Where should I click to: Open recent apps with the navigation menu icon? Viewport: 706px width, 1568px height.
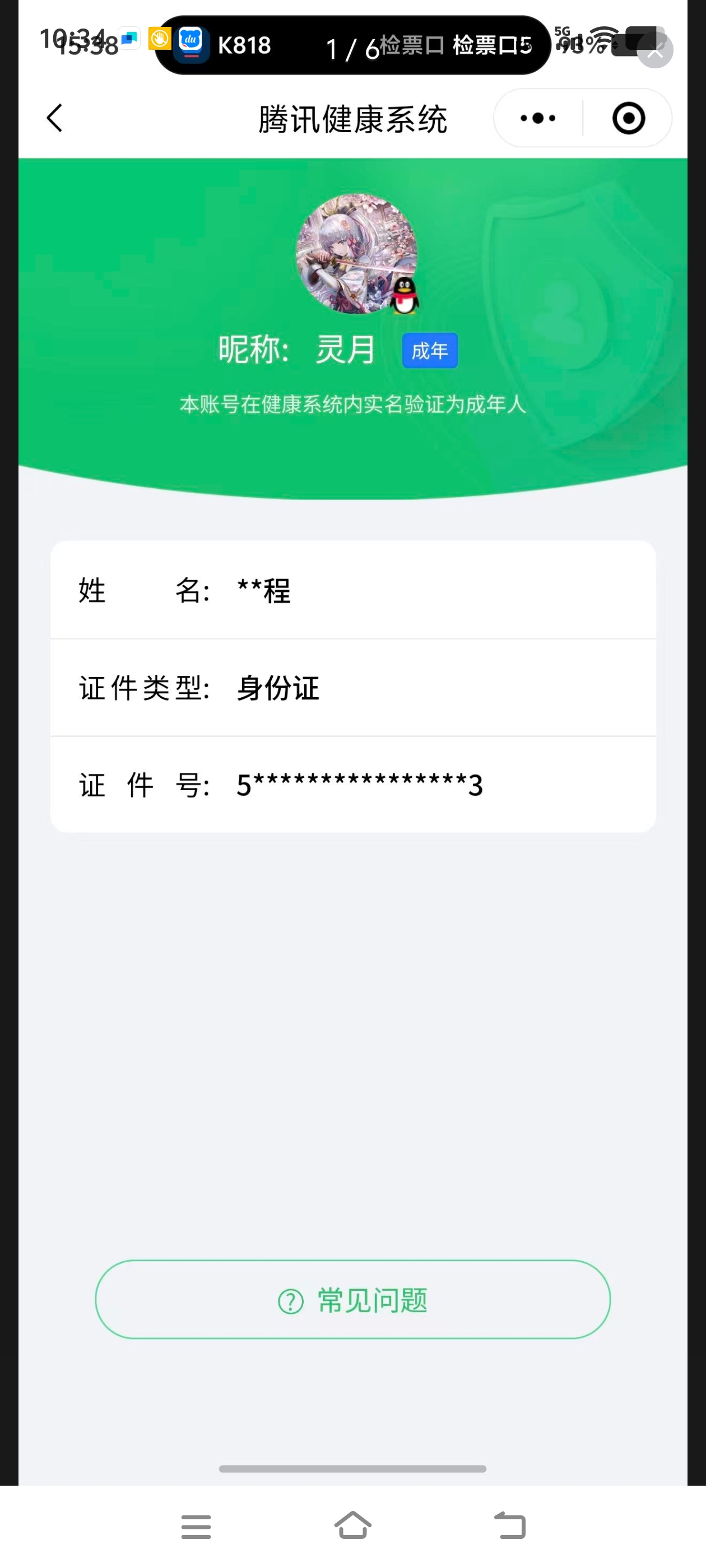(196, 1527)
